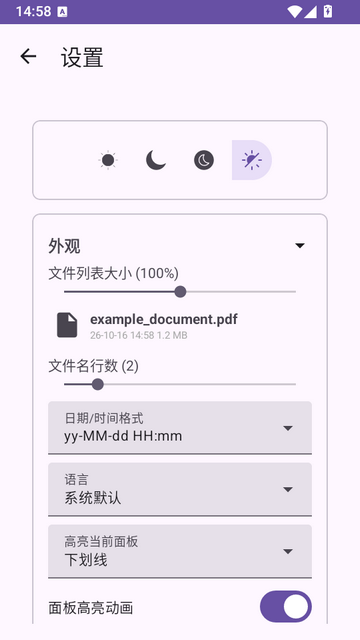Screen dimensions: 360x640
Task: Go back from the 设置 screen
Action: [28, 56]
